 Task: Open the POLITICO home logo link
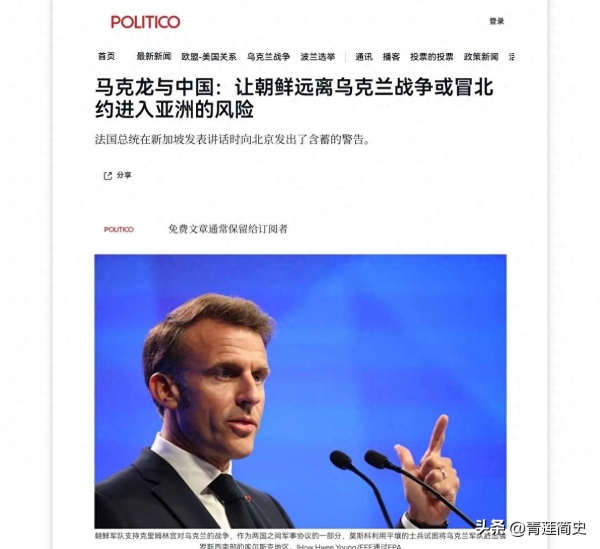click(145, 22)
